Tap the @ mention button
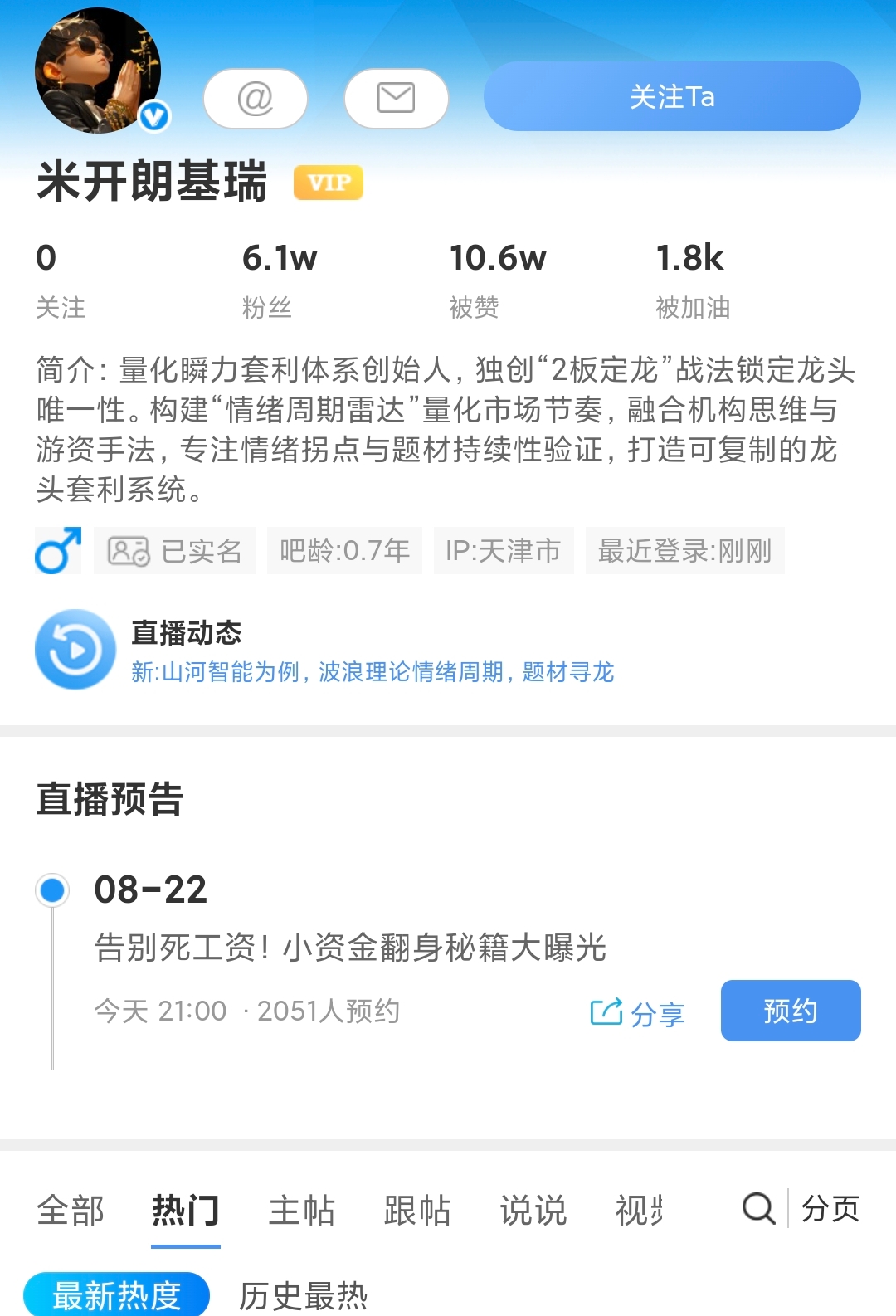The height and width of the screenshot is (1316, 896). point(256,99)
